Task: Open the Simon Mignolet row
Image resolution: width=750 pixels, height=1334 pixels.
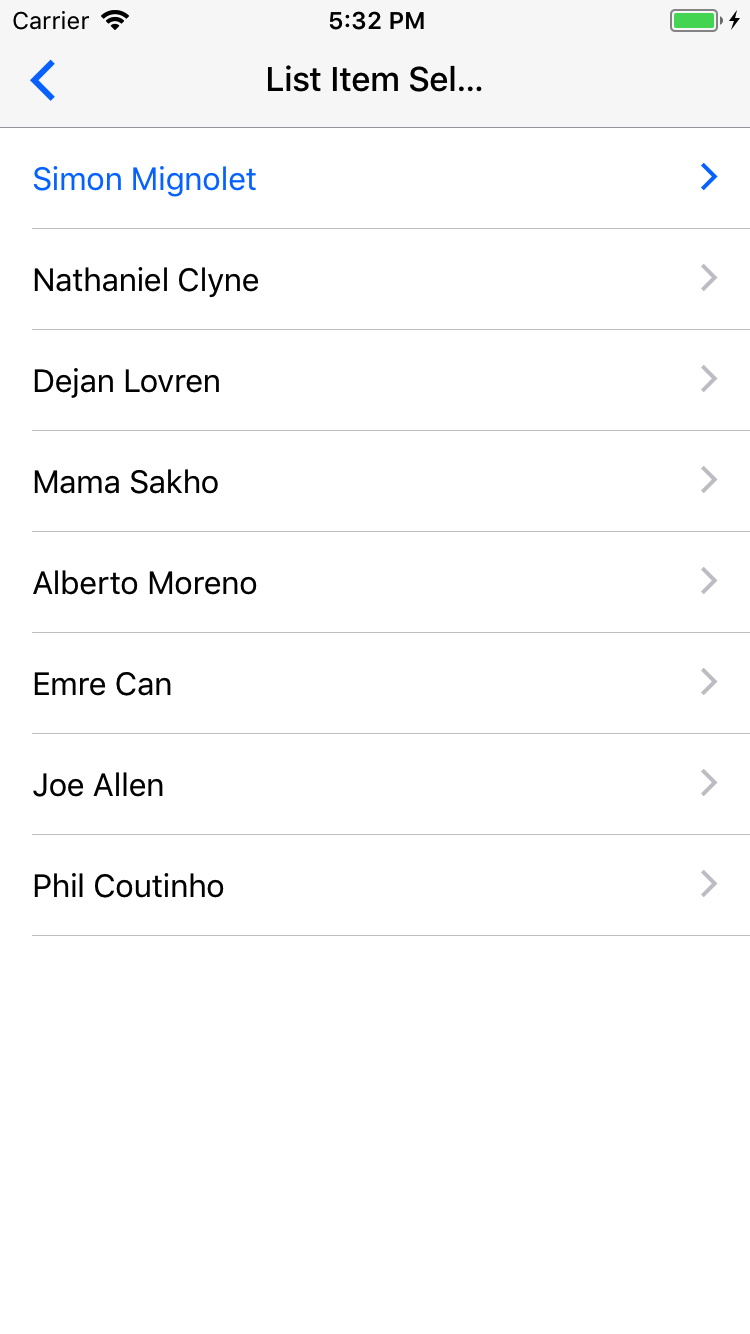Action: pos(375,179)
